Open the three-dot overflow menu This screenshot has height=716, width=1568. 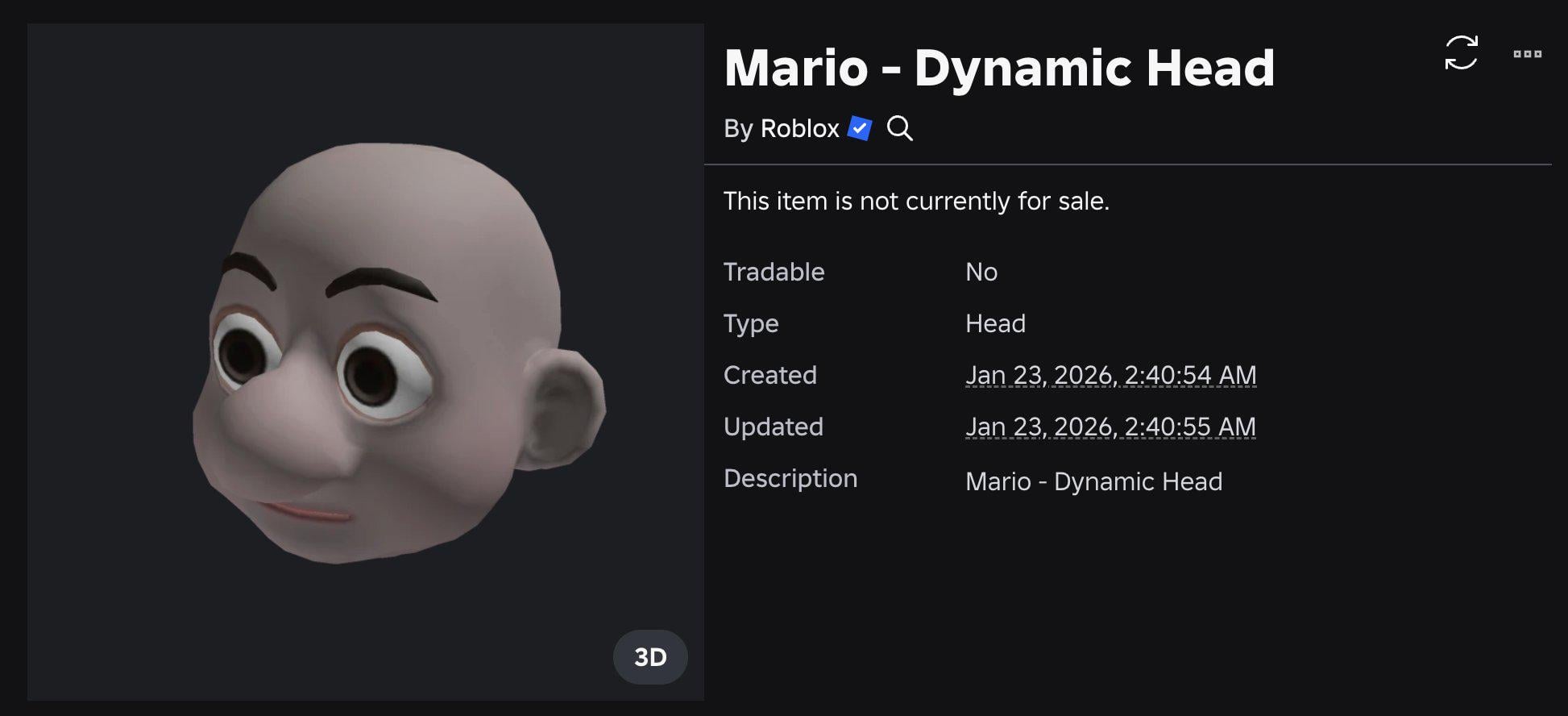coord(1527,54)
